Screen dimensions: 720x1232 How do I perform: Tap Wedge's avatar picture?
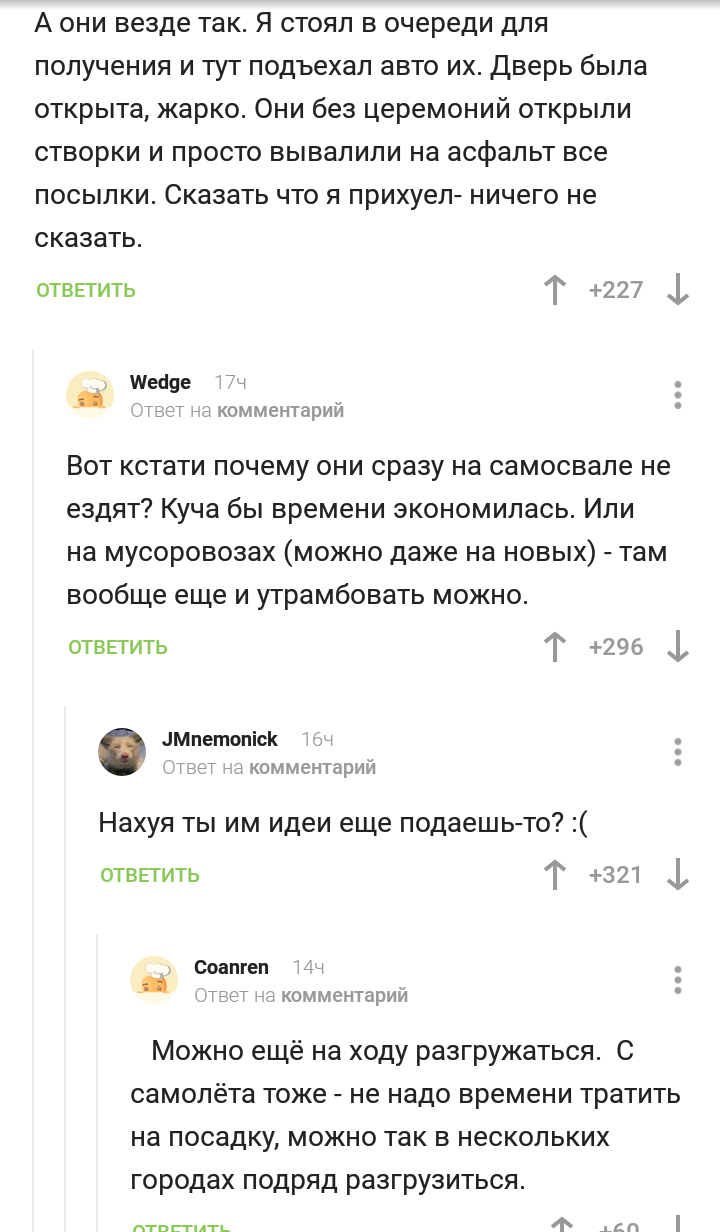point(90,395)
